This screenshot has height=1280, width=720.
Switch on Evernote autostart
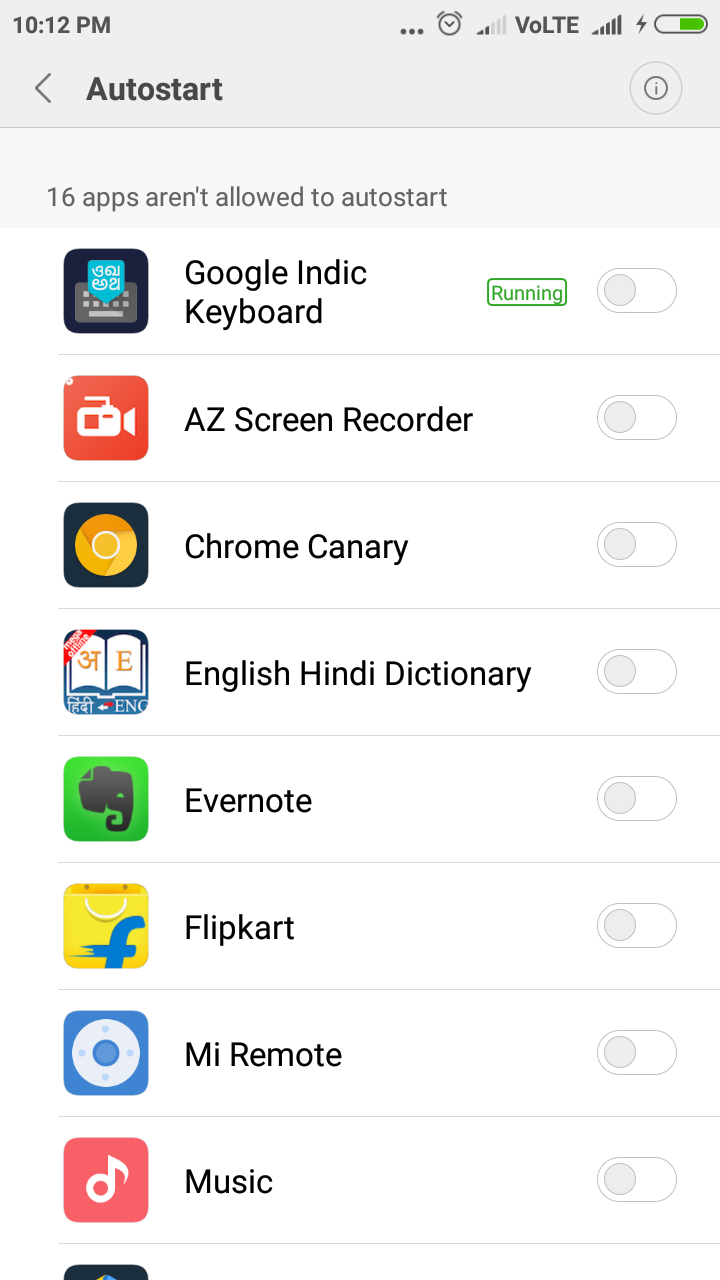pyautogui.click(x=637, y=799)
